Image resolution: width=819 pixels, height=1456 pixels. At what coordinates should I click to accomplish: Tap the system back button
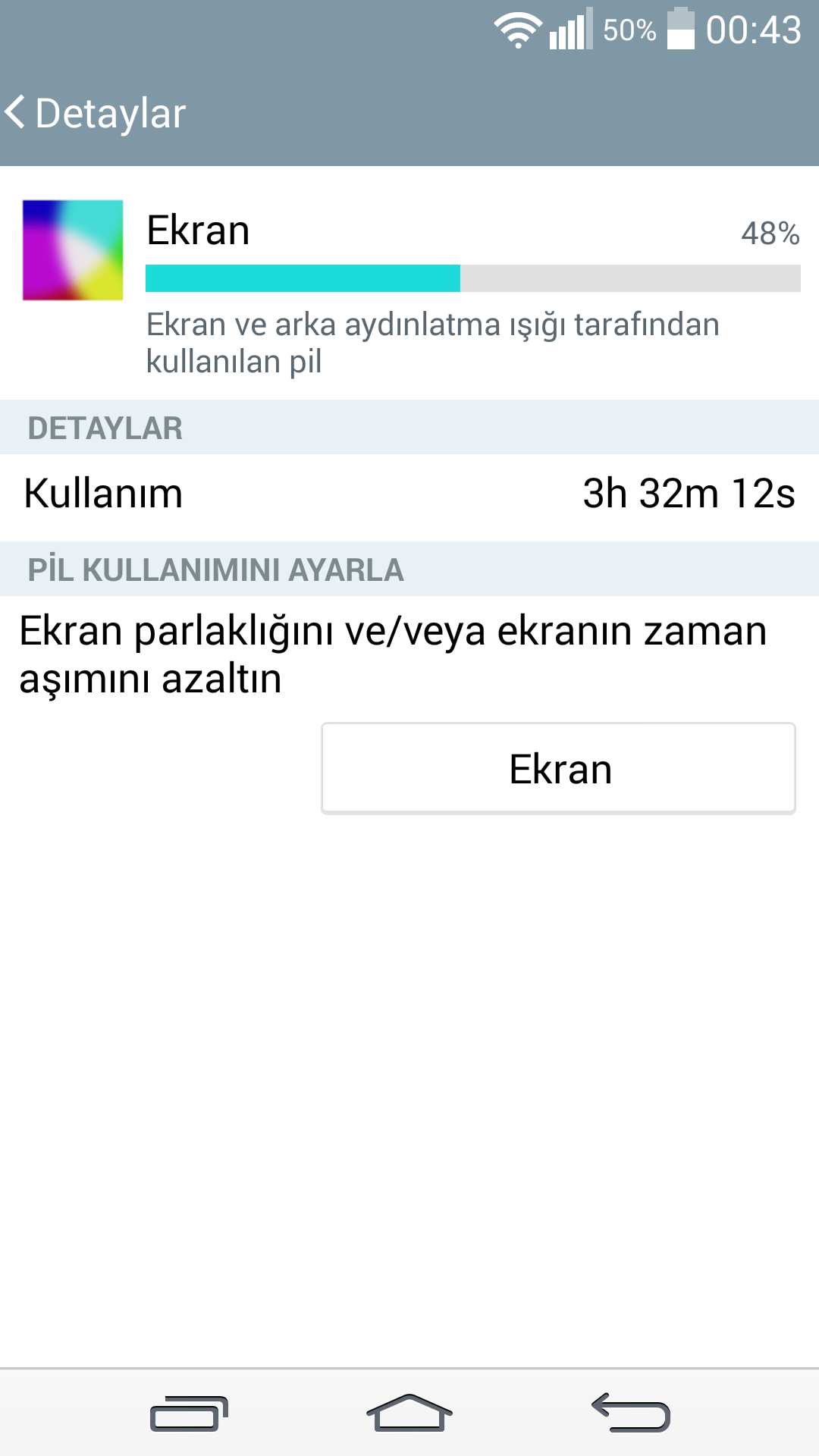click(631, 1413)
